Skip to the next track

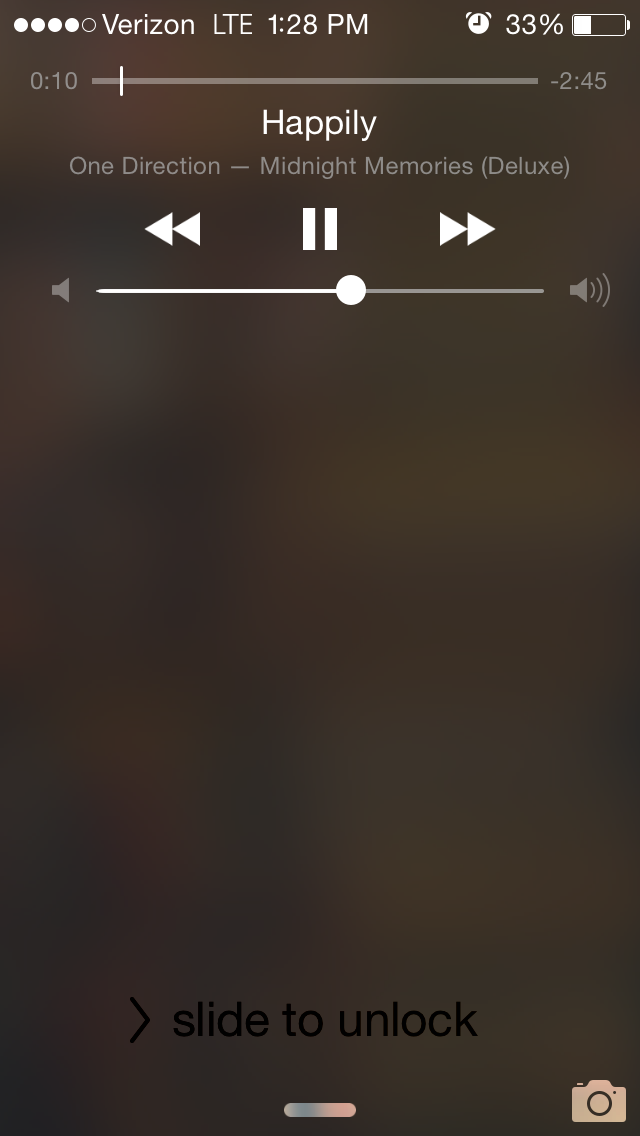coord(466,229)
